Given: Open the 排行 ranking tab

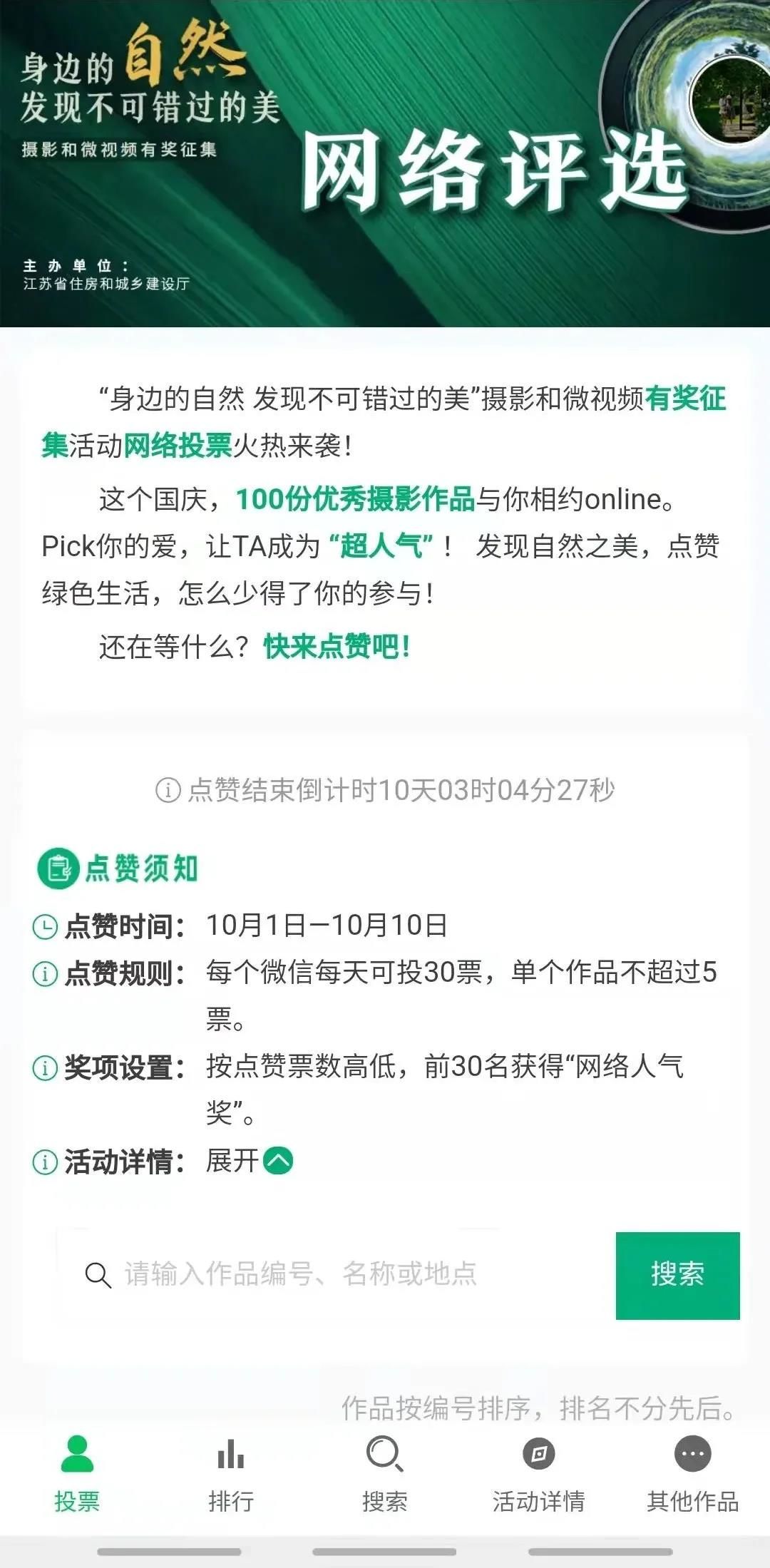Looking at the screenshot, I should pyautogui.click(x=231, y=1473).
